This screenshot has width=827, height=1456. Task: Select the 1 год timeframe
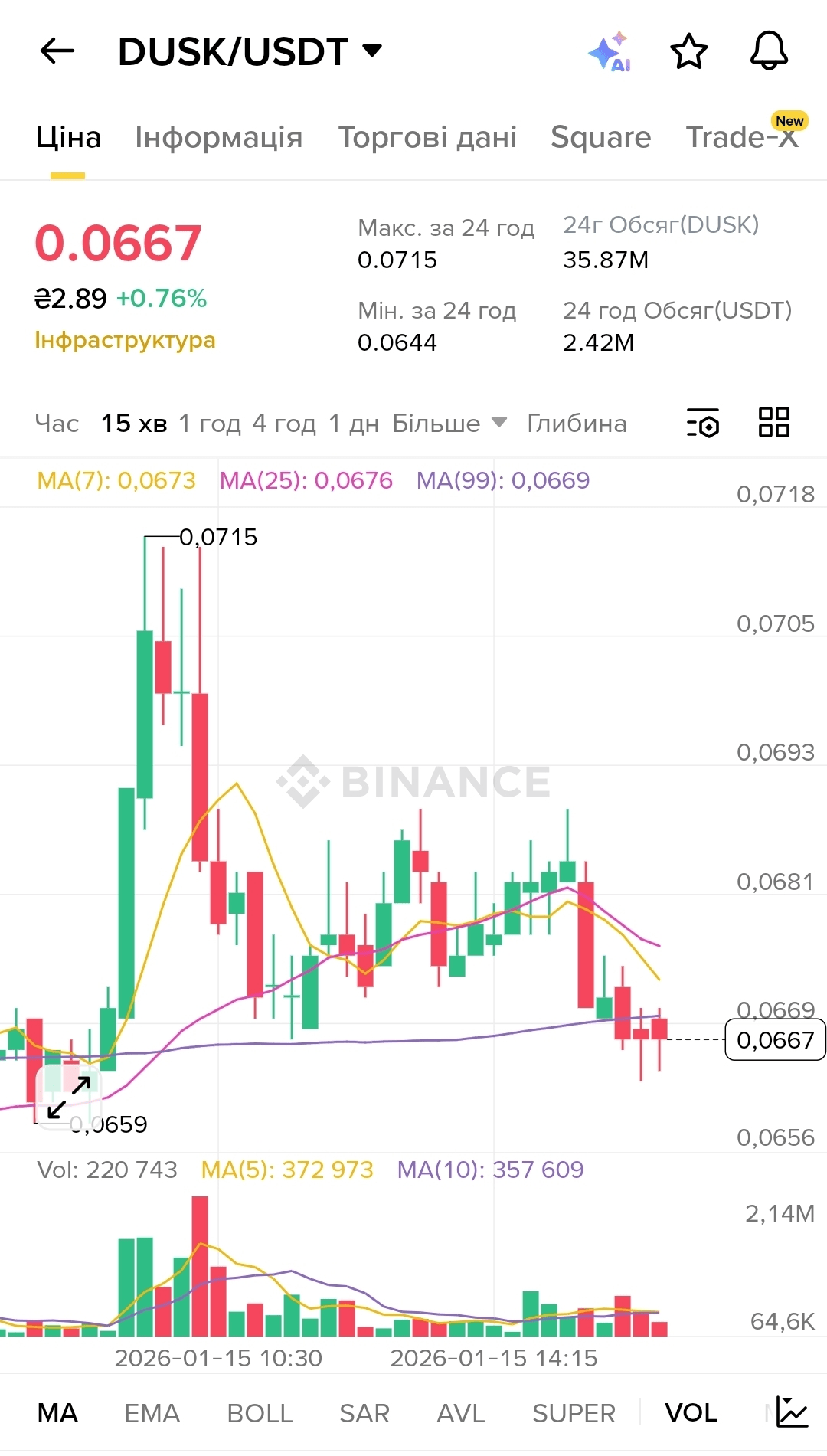pos(209,424)
